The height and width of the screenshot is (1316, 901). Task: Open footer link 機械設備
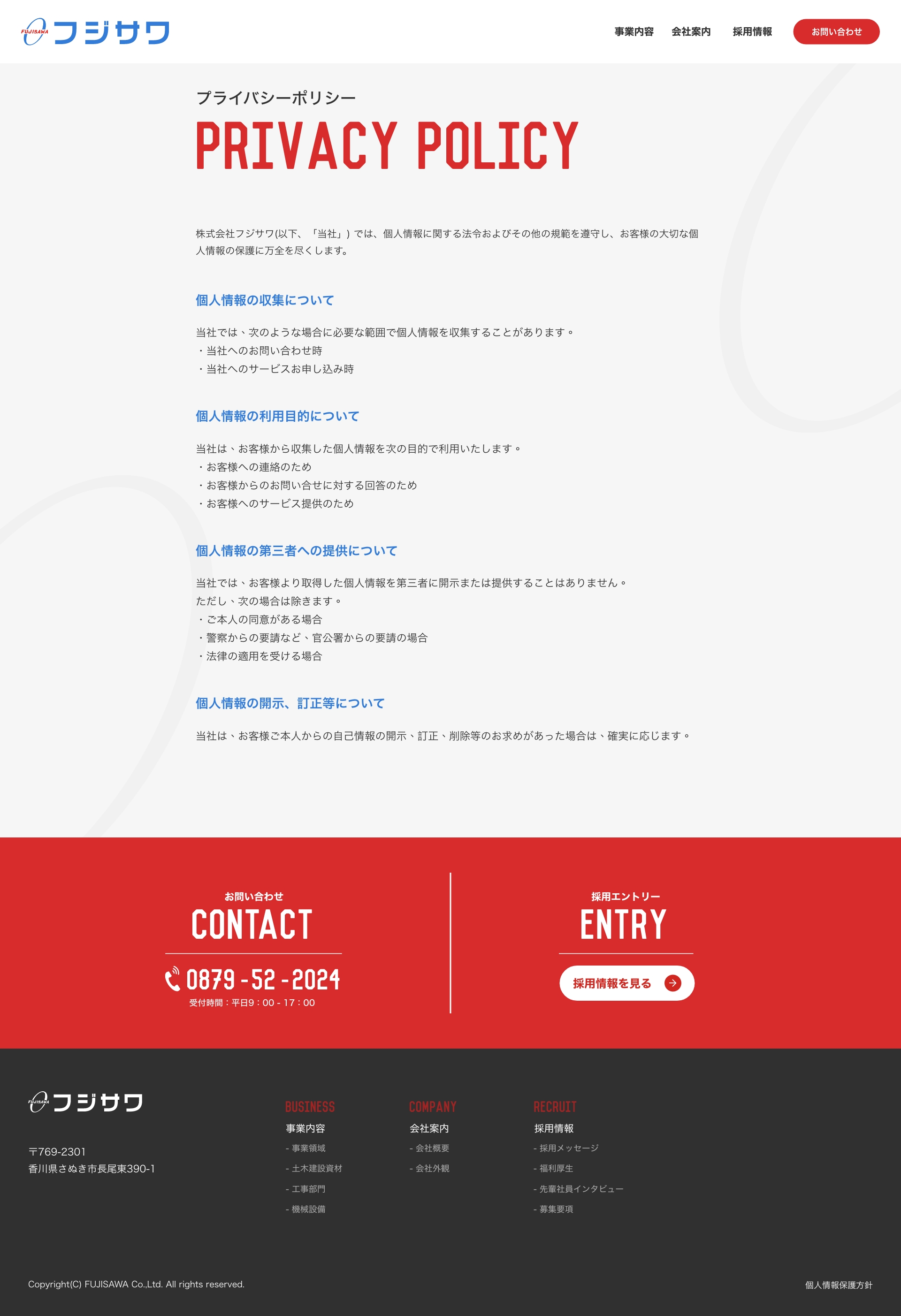pyautogui.click(x=308, y=1209)
